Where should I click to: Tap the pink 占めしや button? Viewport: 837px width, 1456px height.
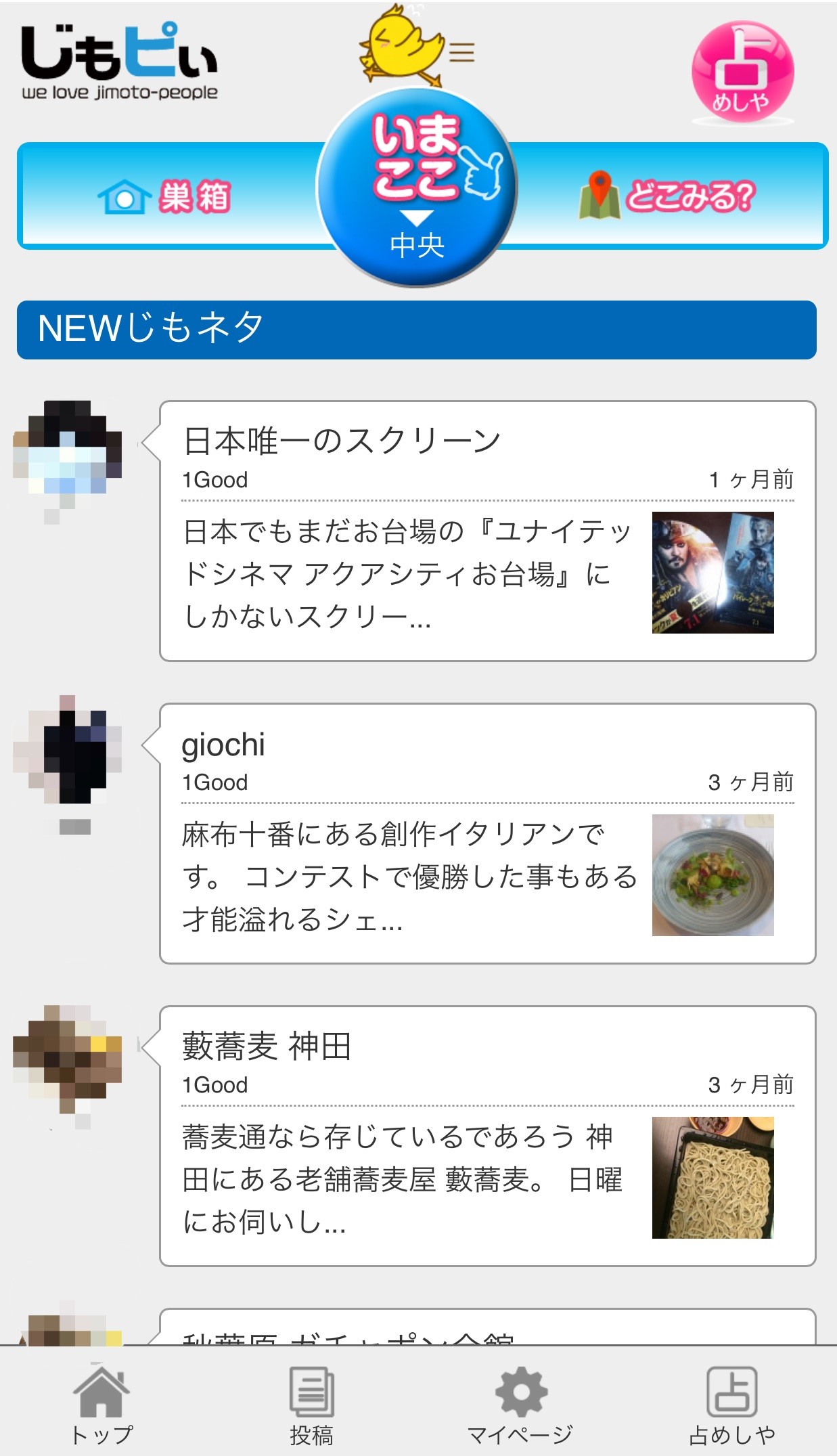click(742, 73)
